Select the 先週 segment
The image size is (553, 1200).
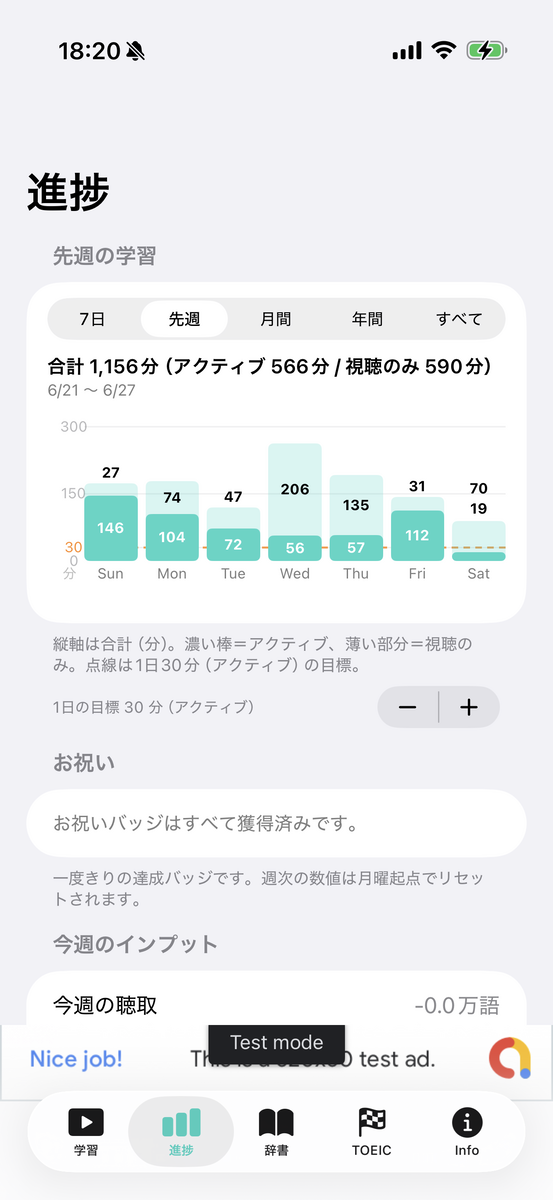coord(184,319)
